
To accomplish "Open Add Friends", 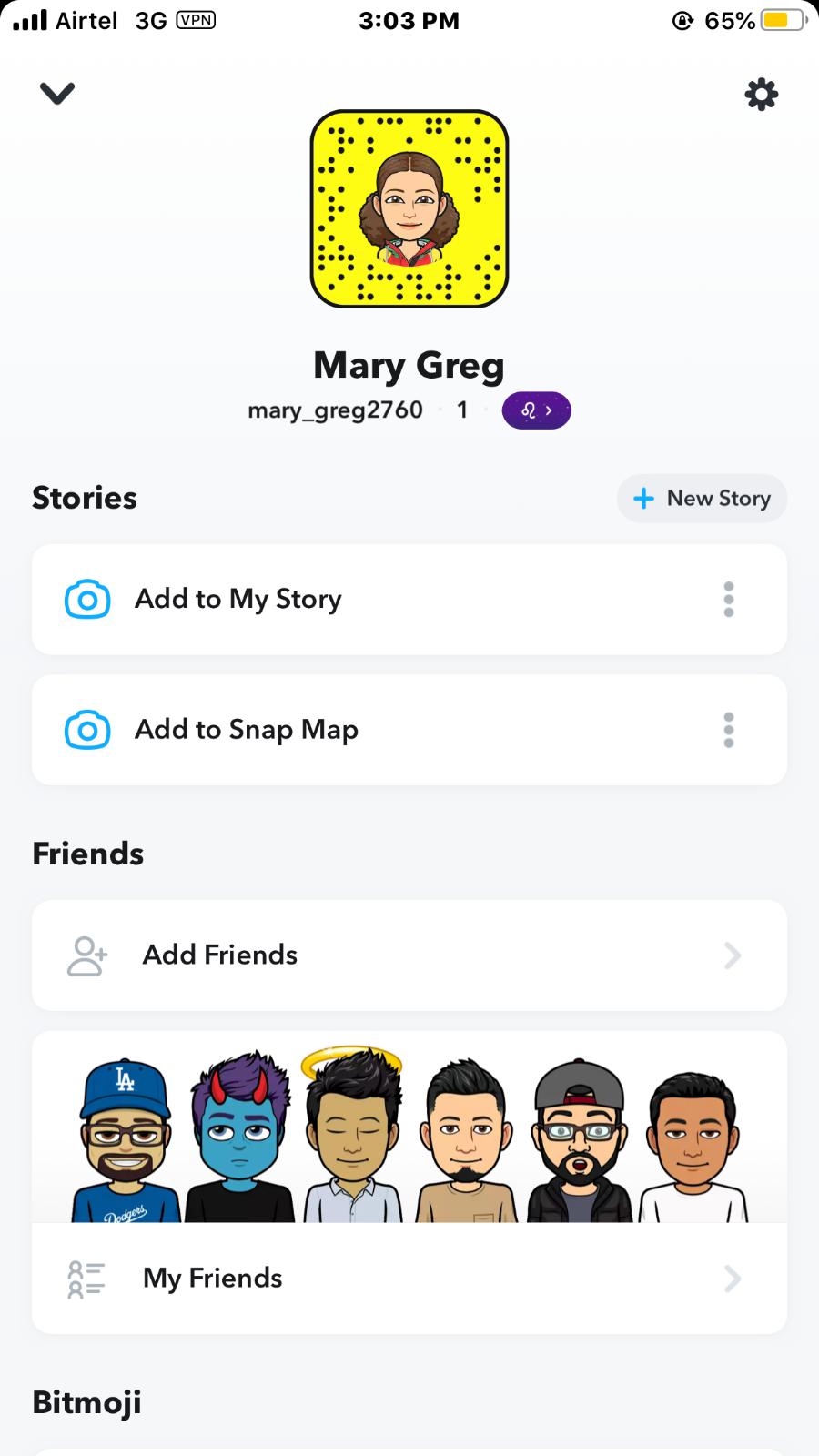I will [409, 955].
